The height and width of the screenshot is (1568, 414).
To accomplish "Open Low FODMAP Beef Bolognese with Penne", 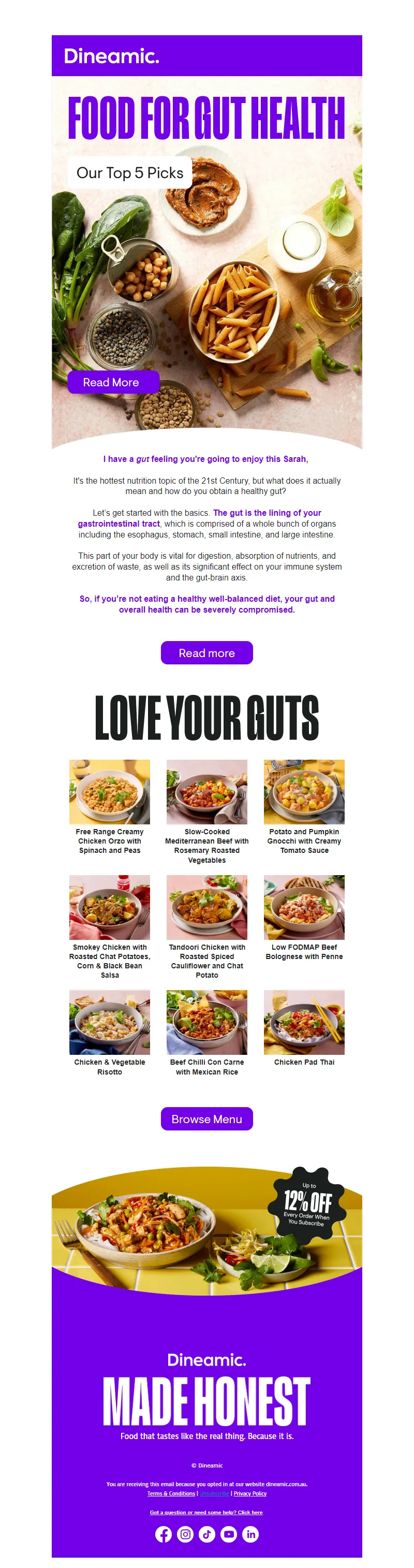I will (x=304, y=907).
